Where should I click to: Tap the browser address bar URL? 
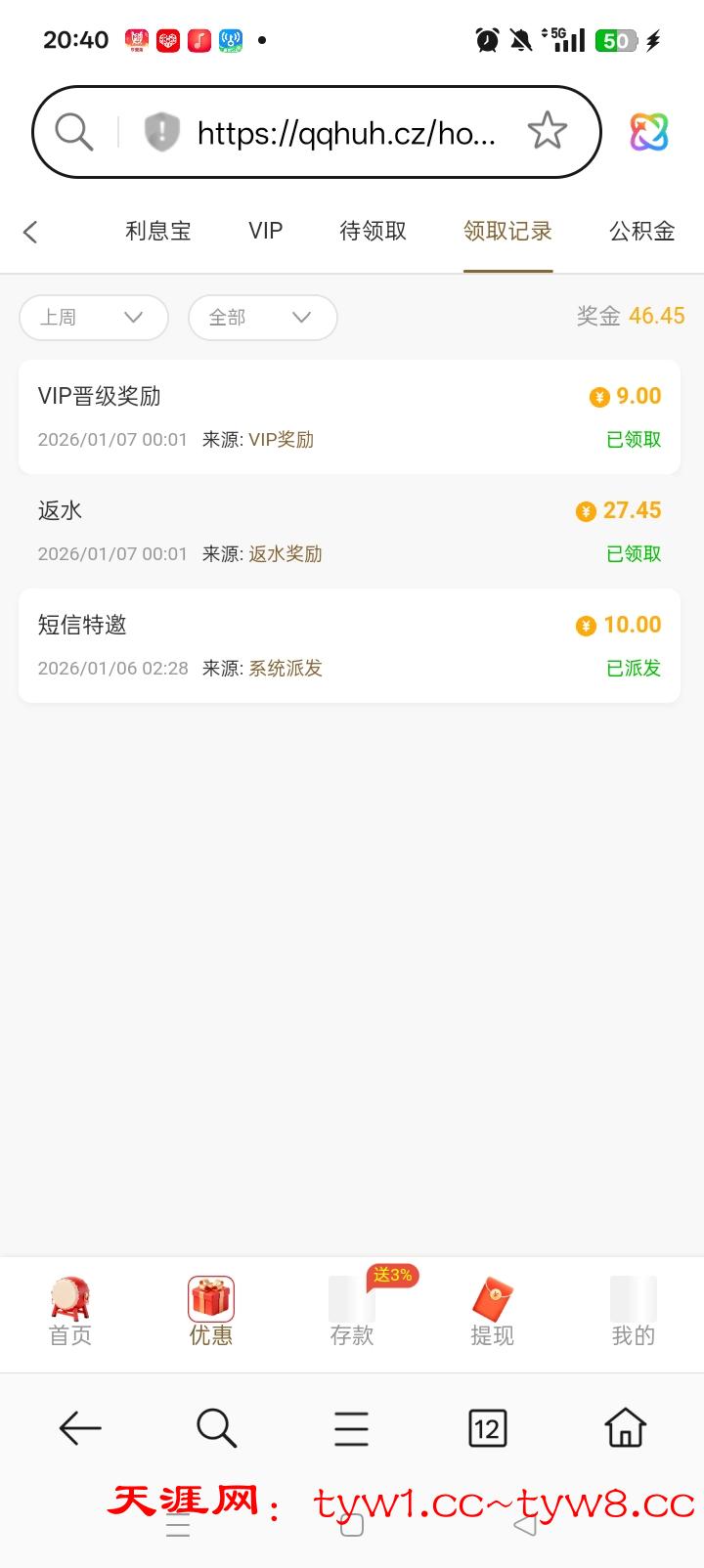[346, 132]
